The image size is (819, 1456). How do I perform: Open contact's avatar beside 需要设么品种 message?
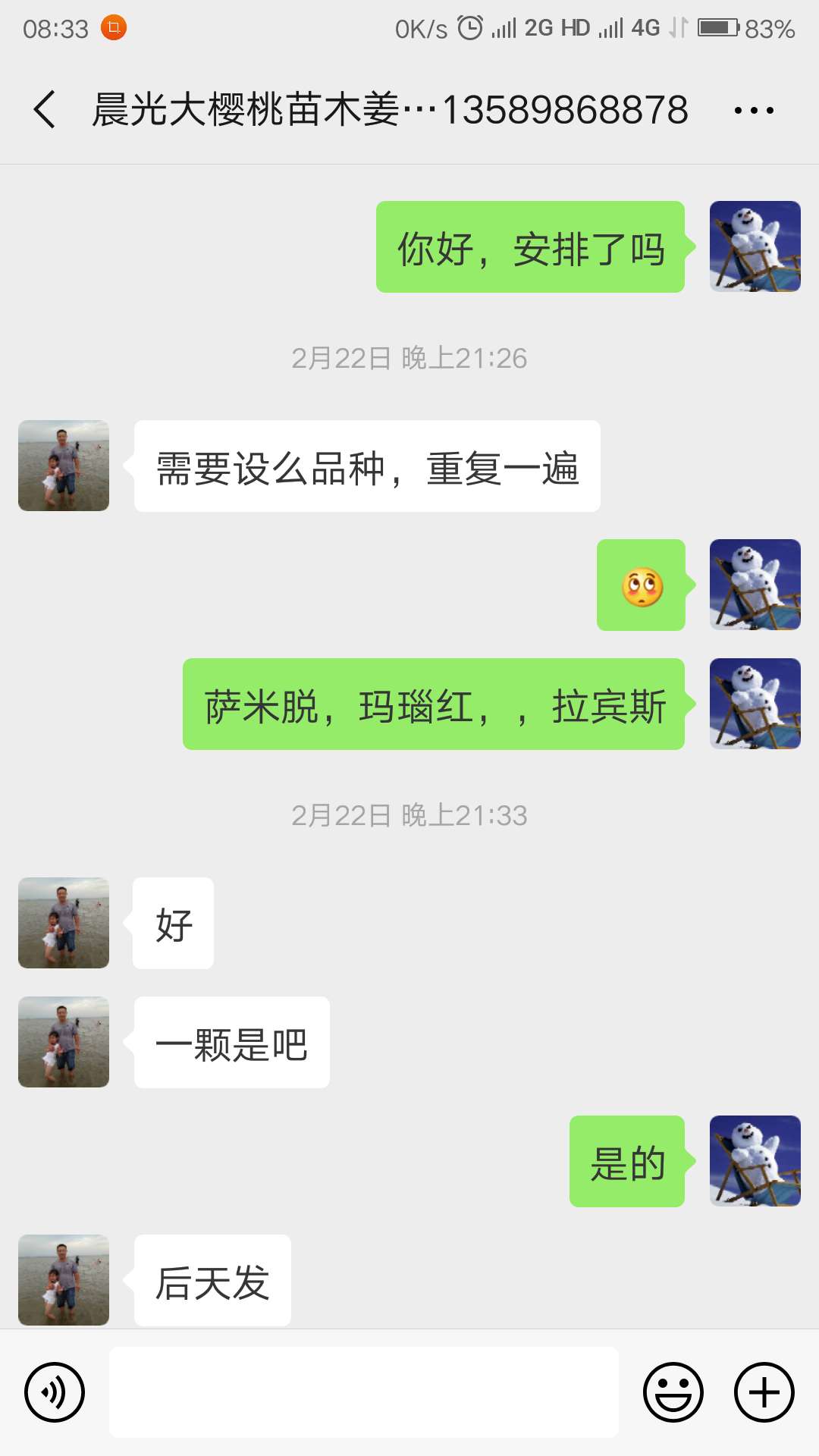pos(64,466)
